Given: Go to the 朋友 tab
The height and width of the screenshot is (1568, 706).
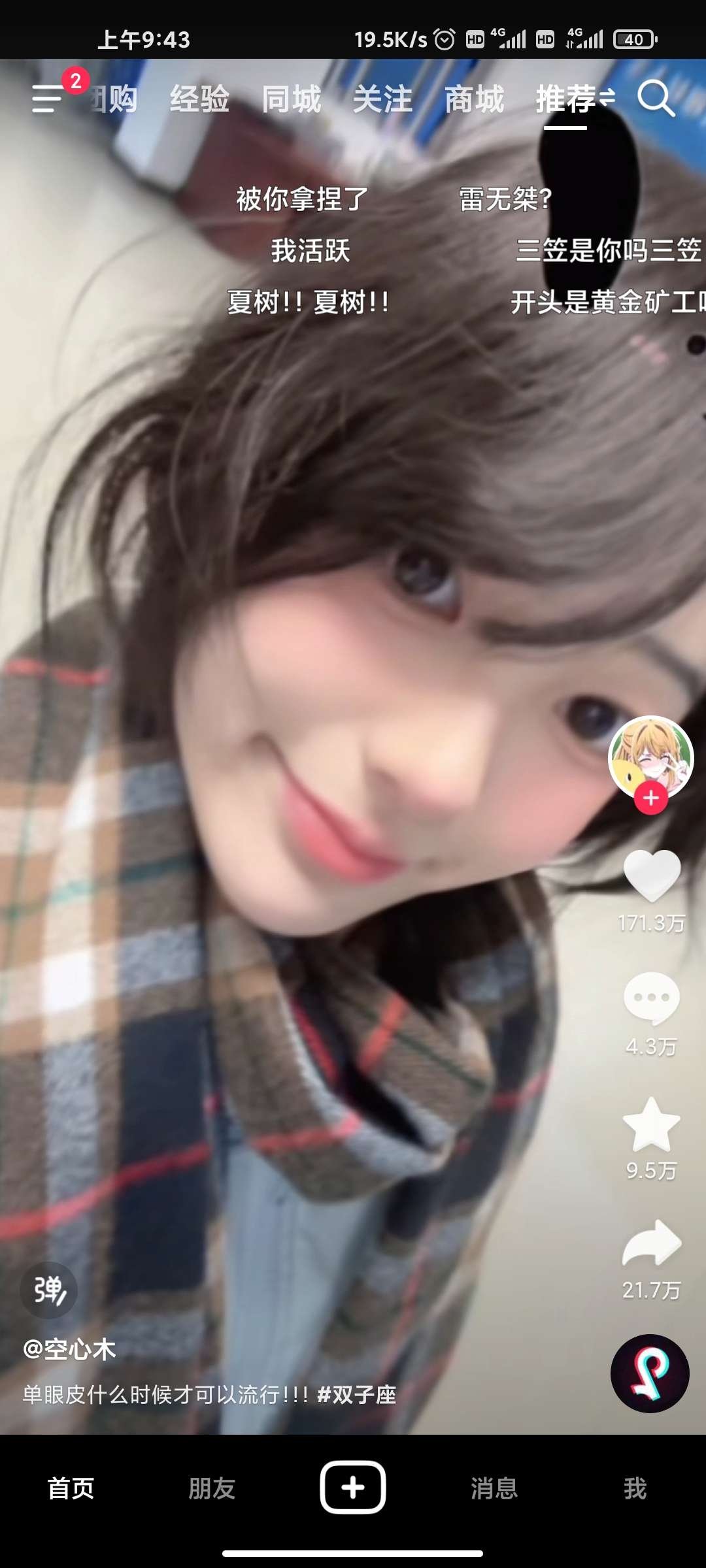Looking at the screenshot, I should [x=212, y=1488].
